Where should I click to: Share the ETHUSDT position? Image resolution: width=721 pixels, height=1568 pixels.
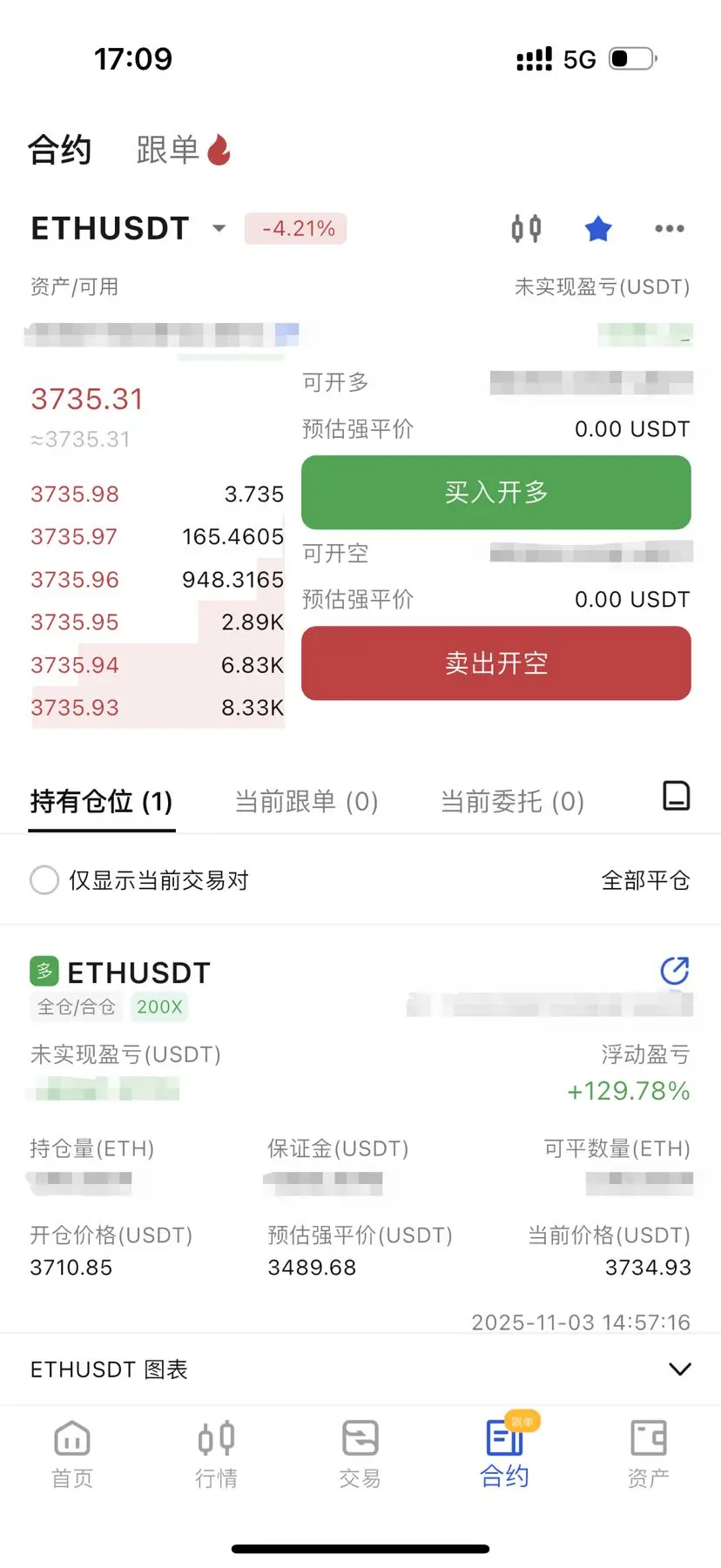(x=675, y=971)
